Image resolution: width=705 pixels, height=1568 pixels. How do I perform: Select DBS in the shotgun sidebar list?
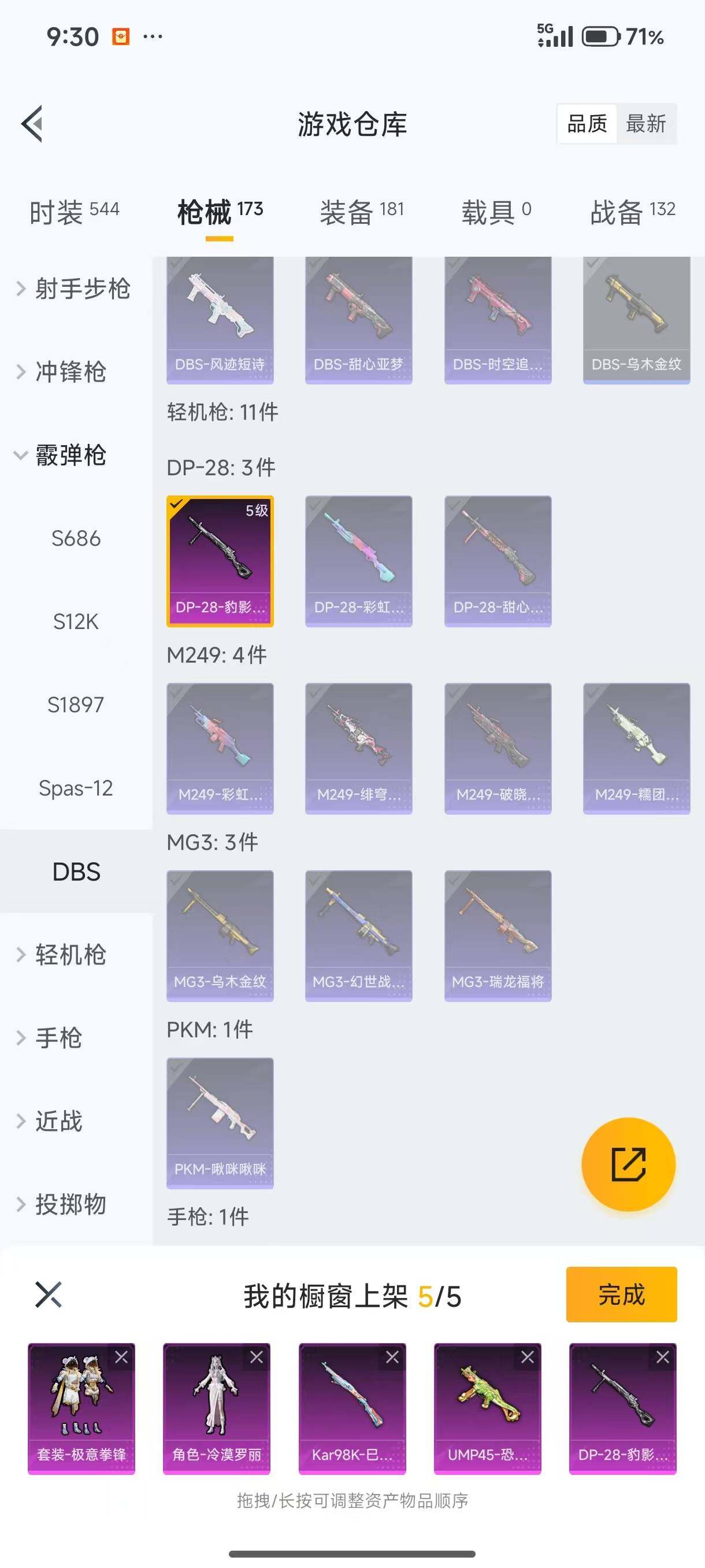[x=76, y=872]
